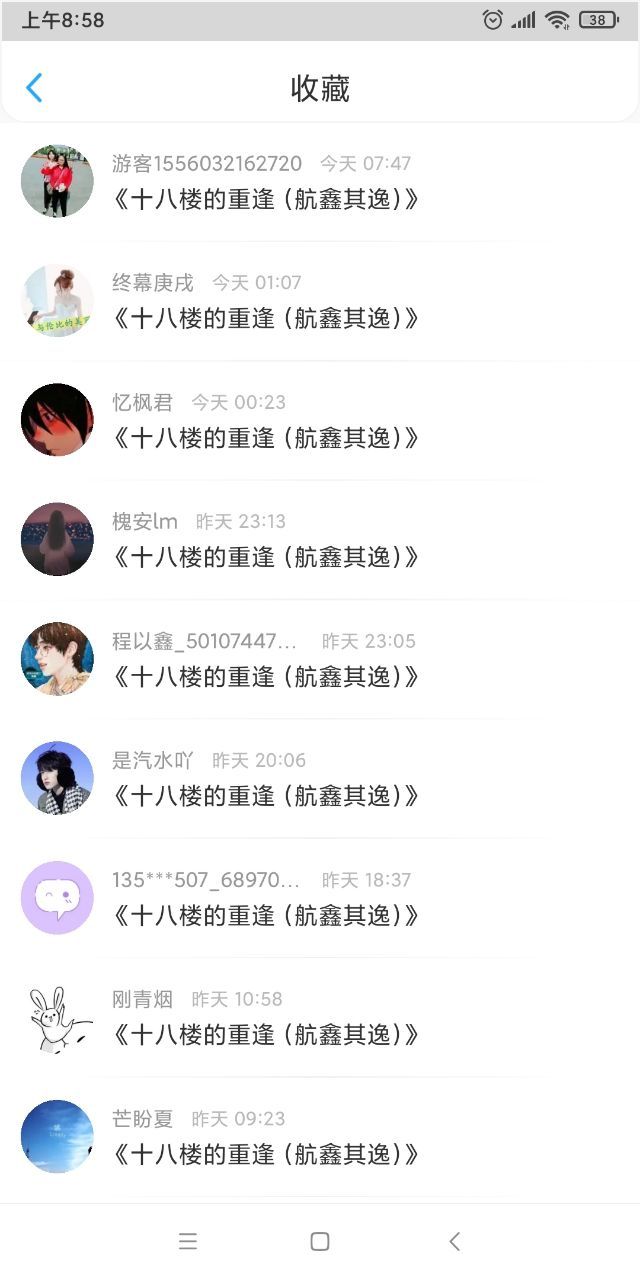The image size is (640, 1280).
Task: Tap the system home button
Action: point(320,1241)
